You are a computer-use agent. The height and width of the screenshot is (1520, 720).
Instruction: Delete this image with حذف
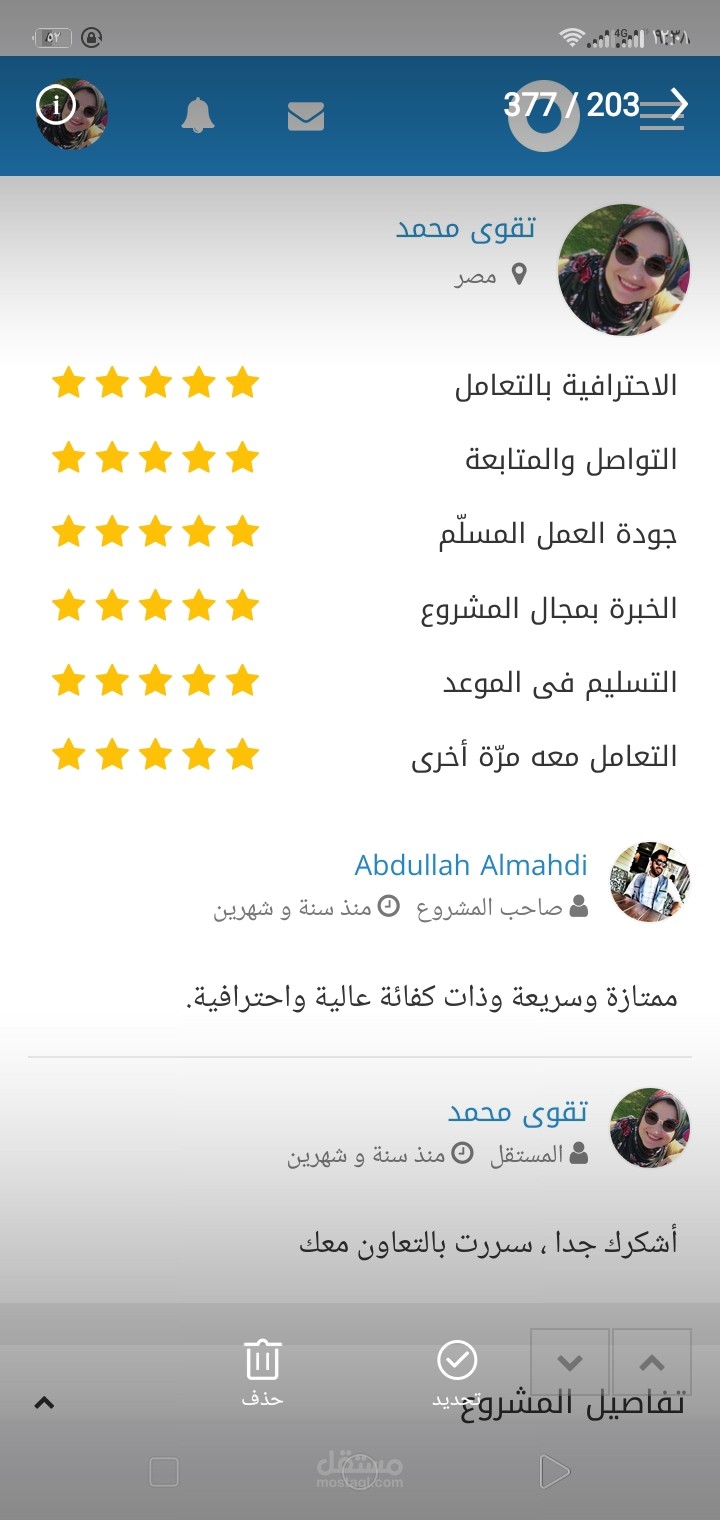pyautogui.click(x=262, y=1373)
